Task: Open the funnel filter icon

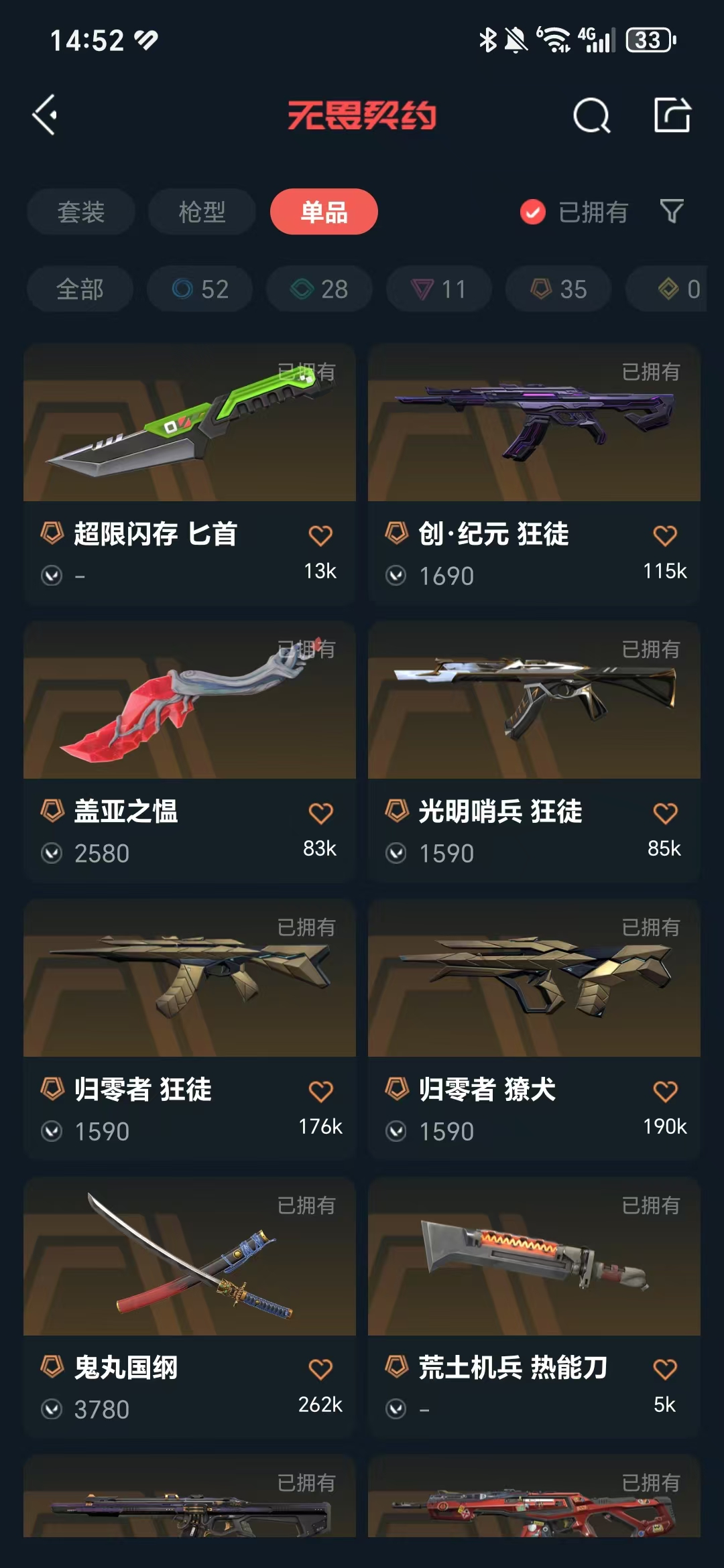Action: tap(672, 212)
